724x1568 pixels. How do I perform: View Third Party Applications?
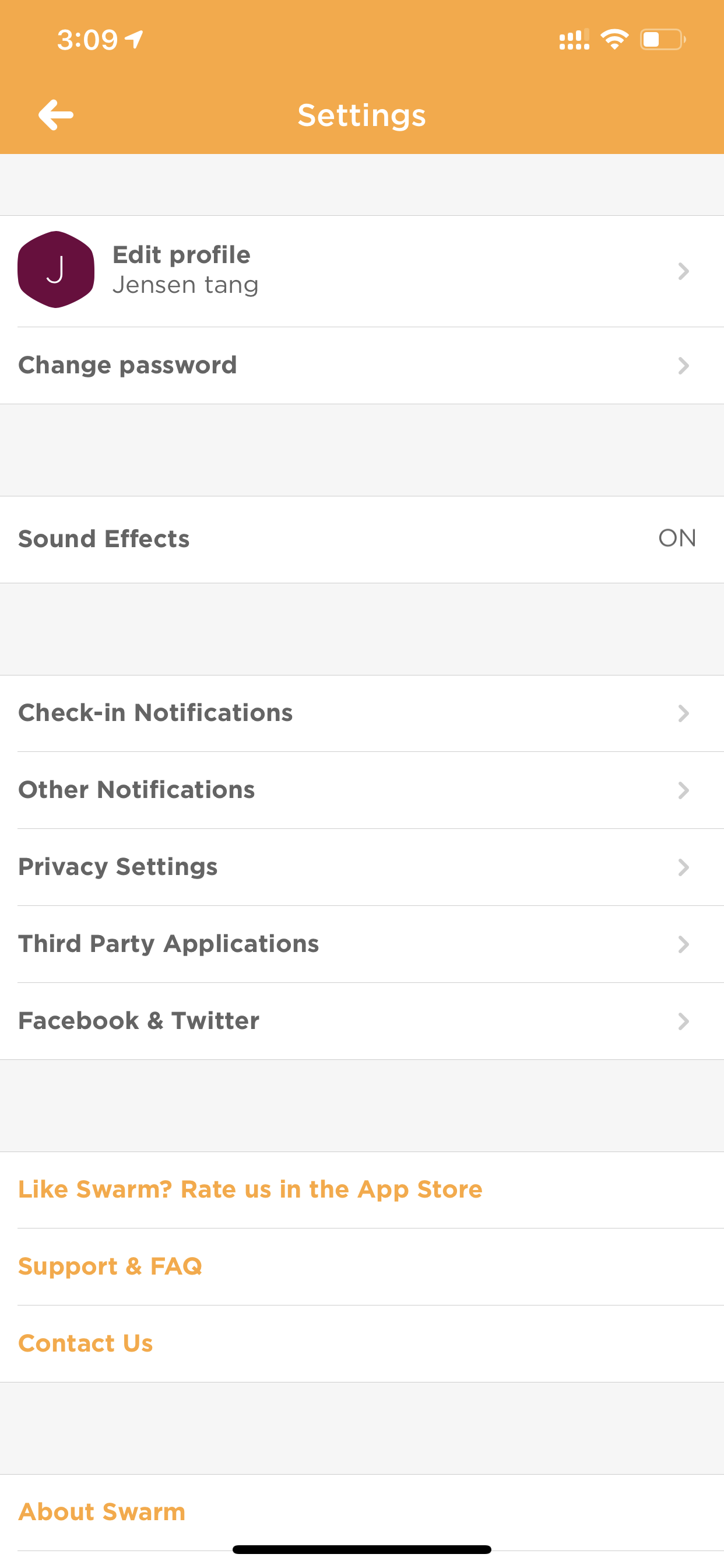362,944
